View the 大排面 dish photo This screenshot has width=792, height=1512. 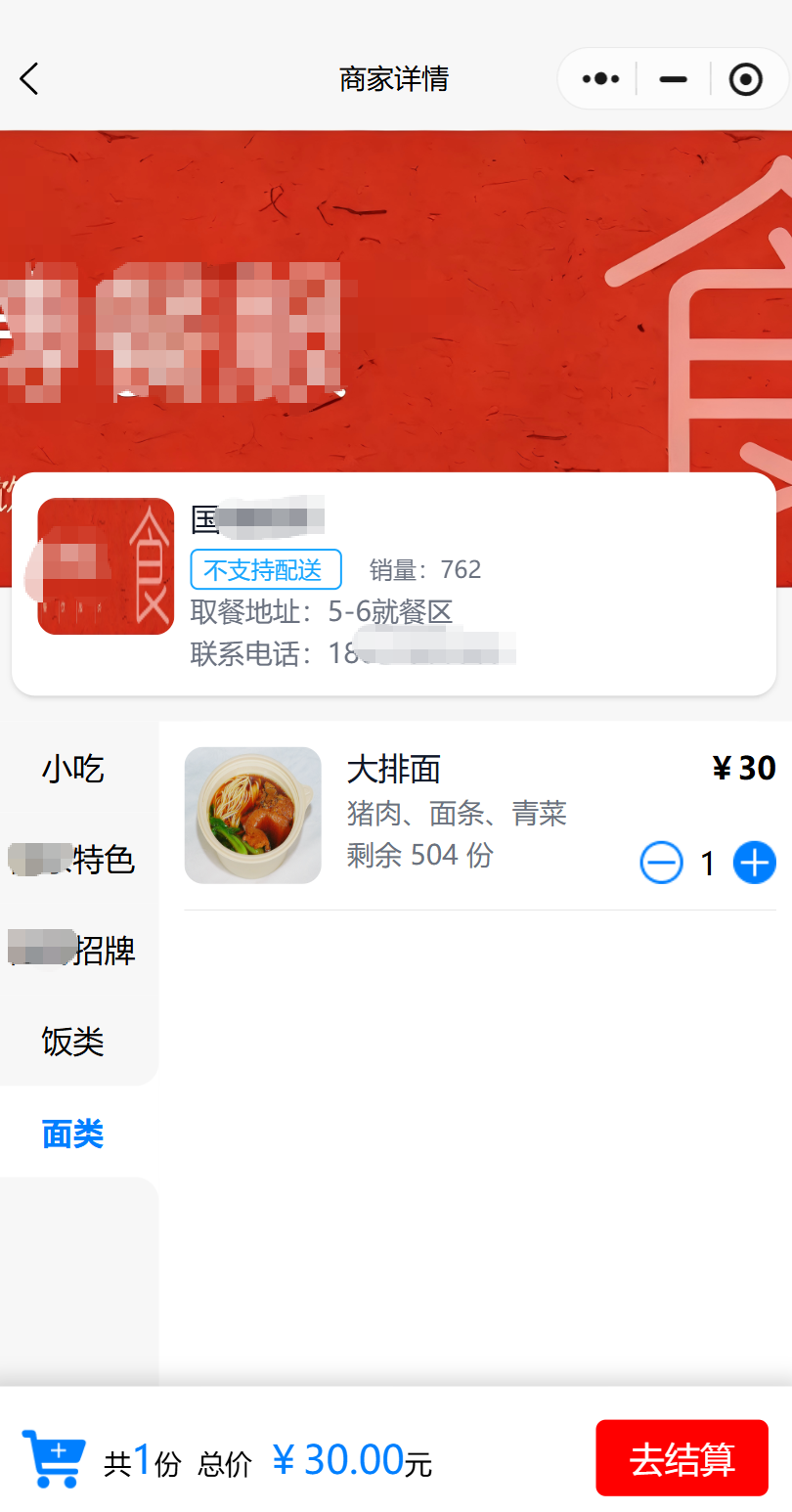[x=252, y=816]
